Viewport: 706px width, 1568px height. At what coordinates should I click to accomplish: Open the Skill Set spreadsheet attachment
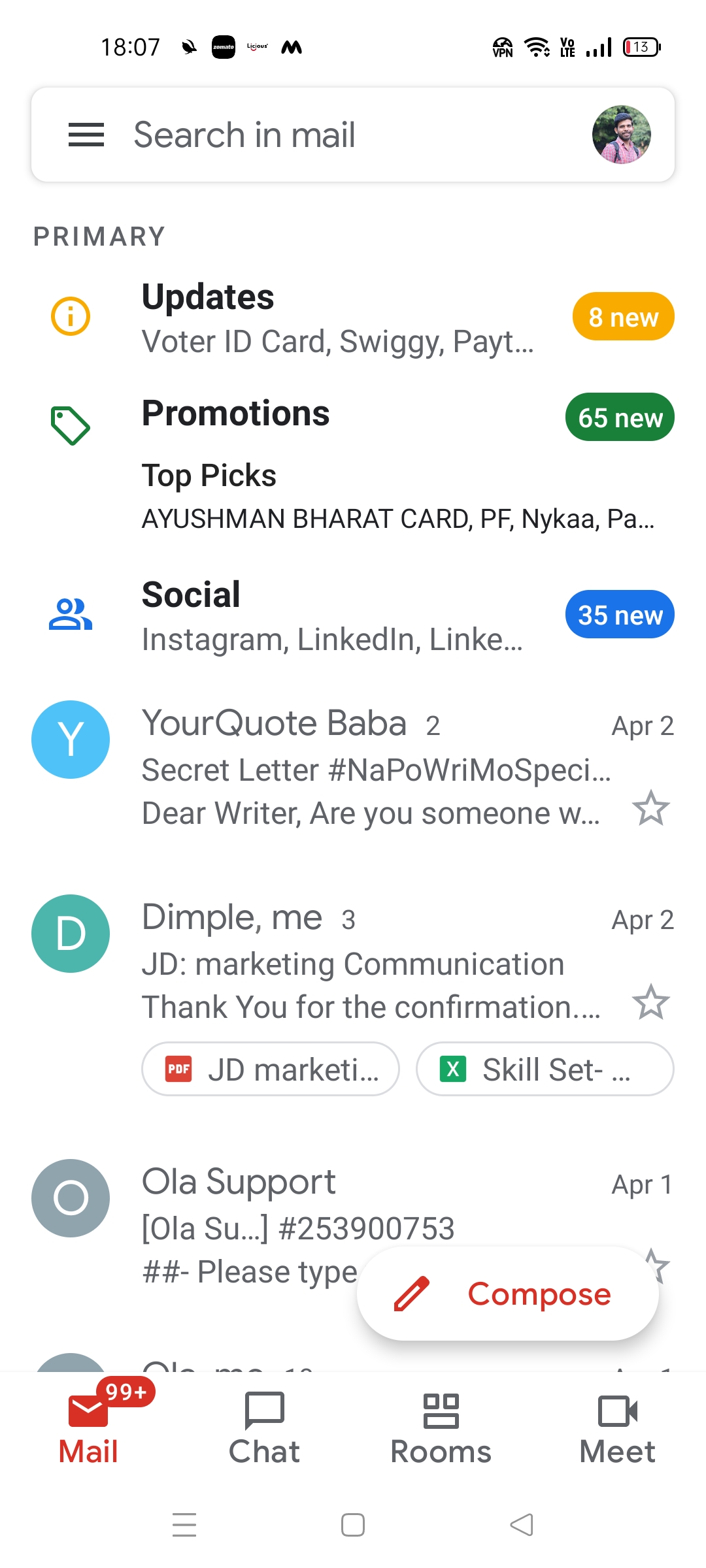click(x=545, y=1069)
